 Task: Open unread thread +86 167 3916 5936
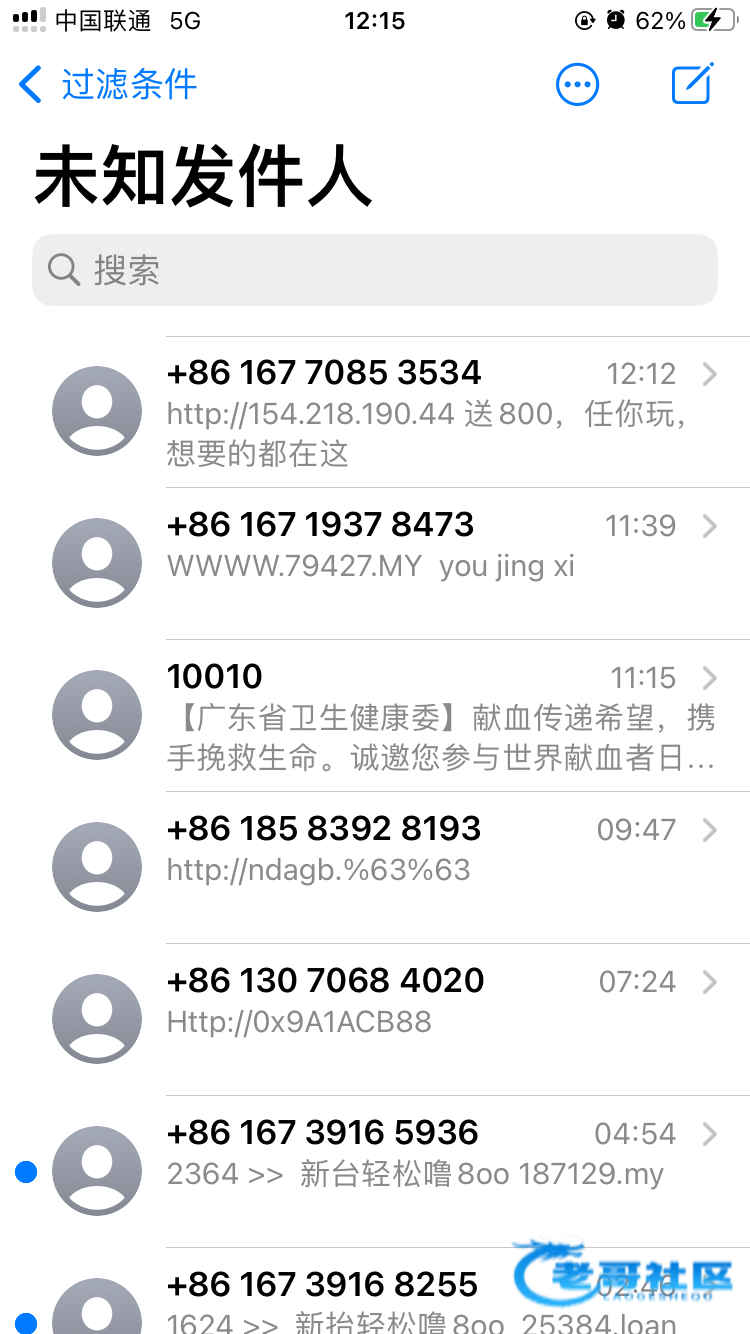coord(375,1172)
